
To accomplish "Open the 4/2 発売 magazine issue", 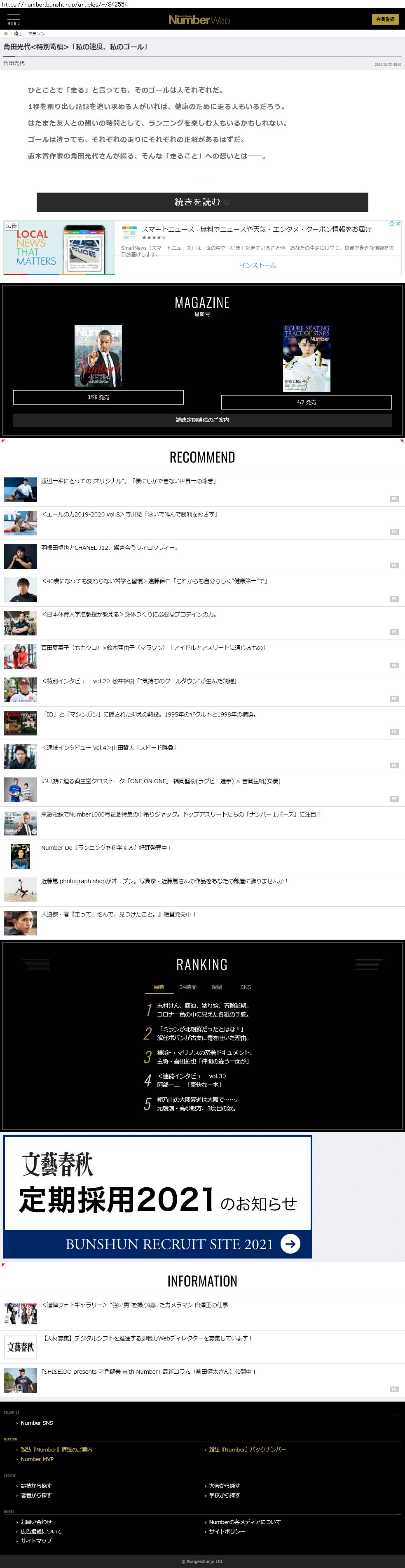I will (307, 402).
